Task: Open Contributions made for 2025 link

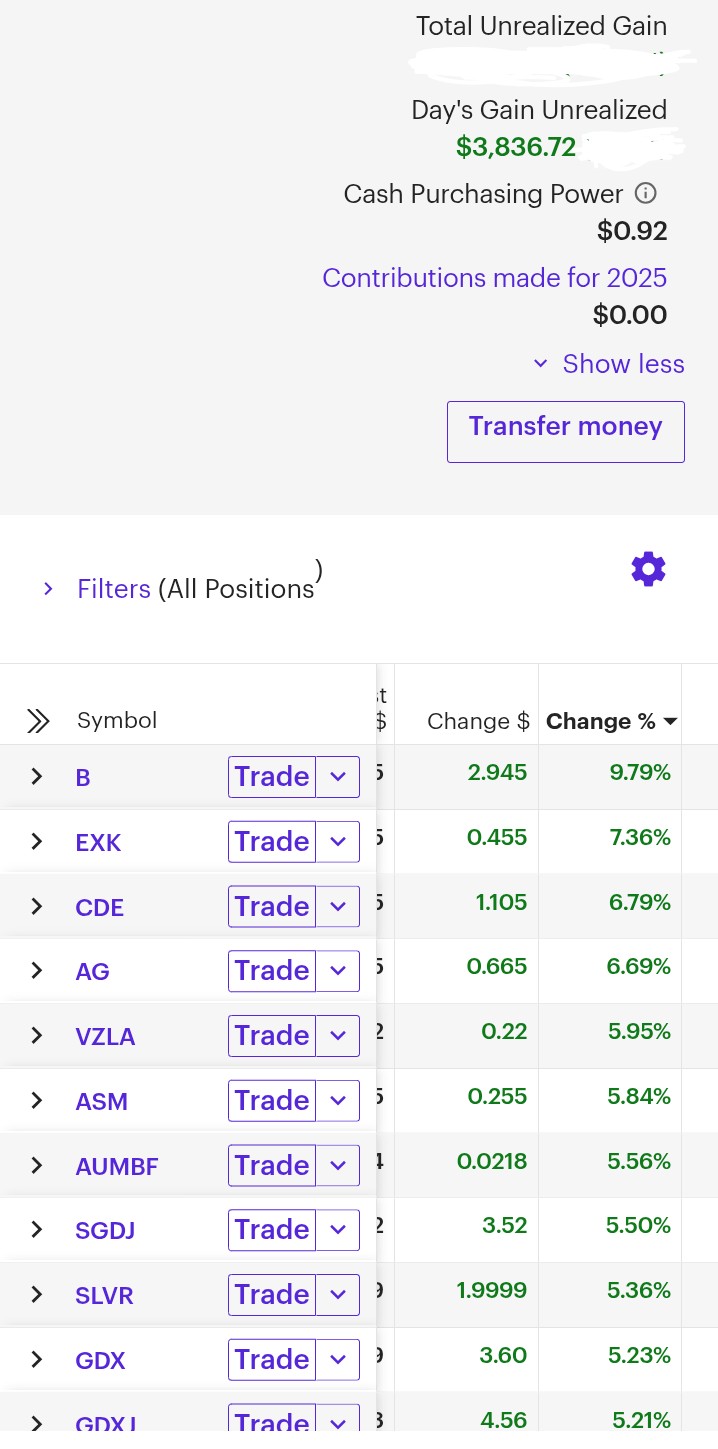Action: click(494, 278)
